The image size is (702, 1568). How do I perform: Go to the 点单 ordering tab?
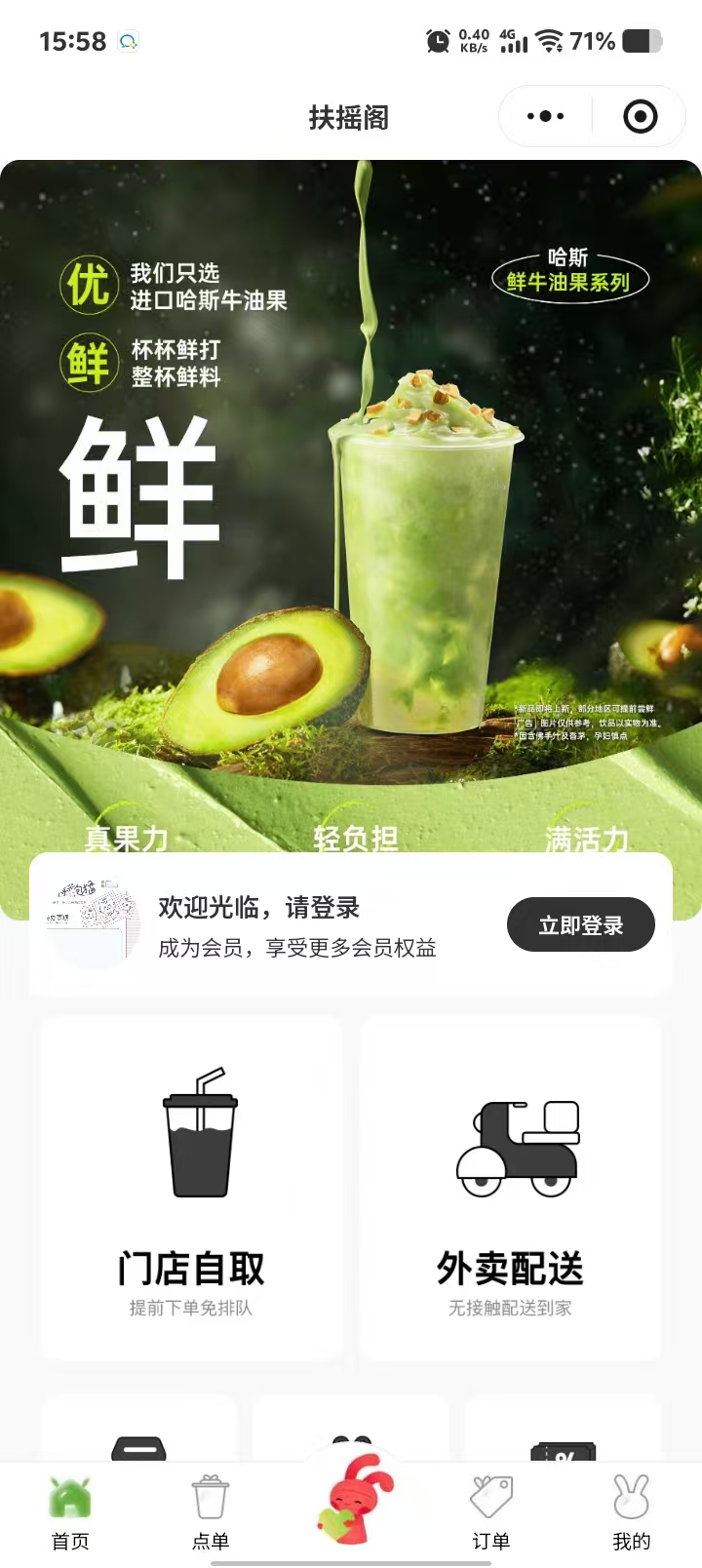coord(211,1511)
